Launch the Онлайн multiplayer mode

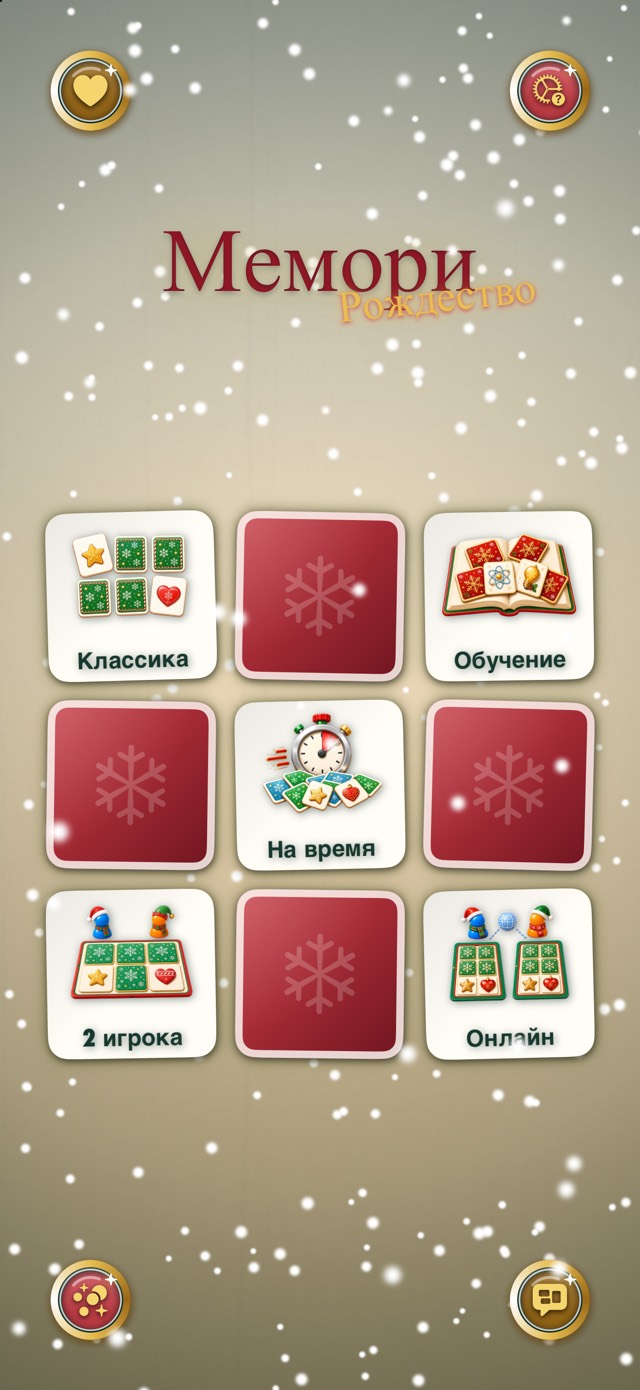point(509,974)
